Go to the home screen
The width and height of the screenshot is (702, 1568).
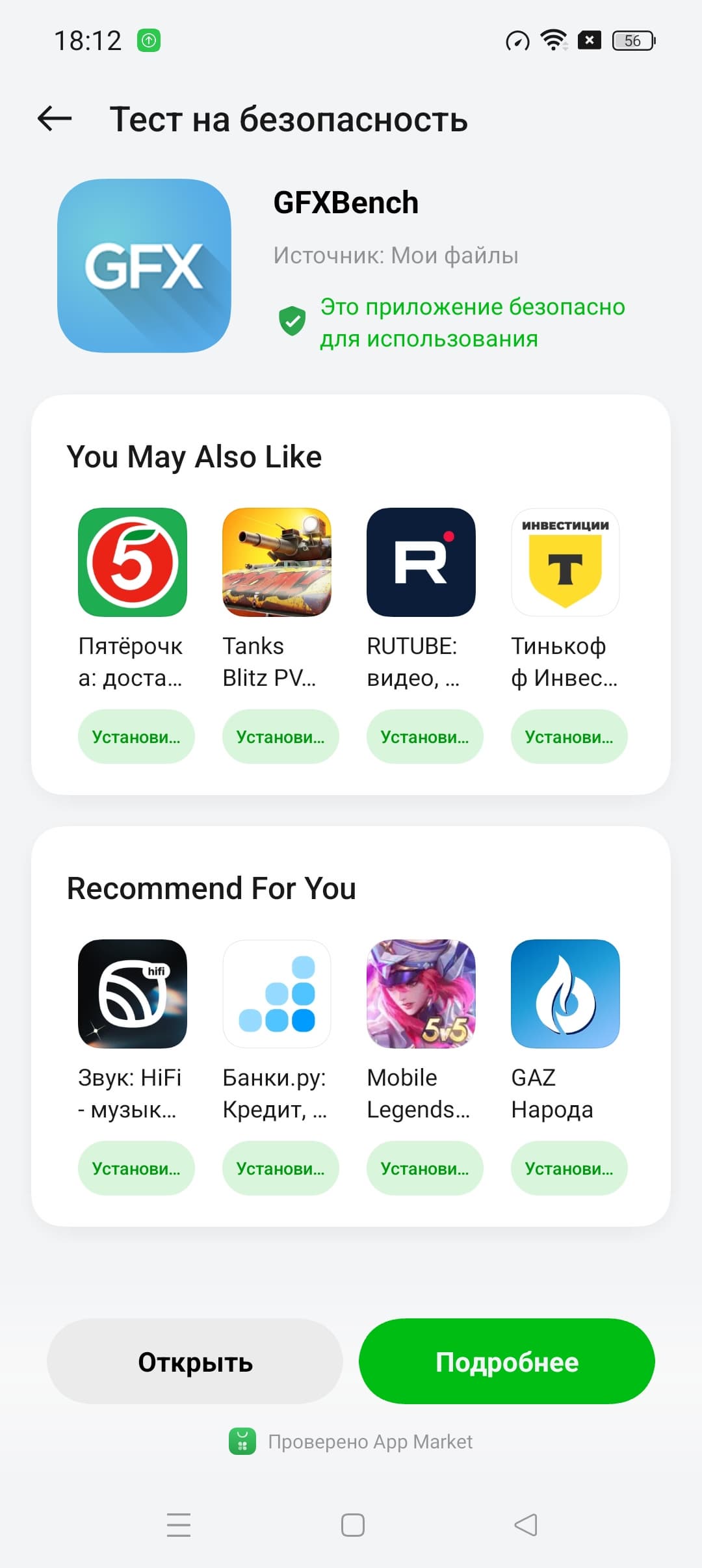coord(352,1524)
